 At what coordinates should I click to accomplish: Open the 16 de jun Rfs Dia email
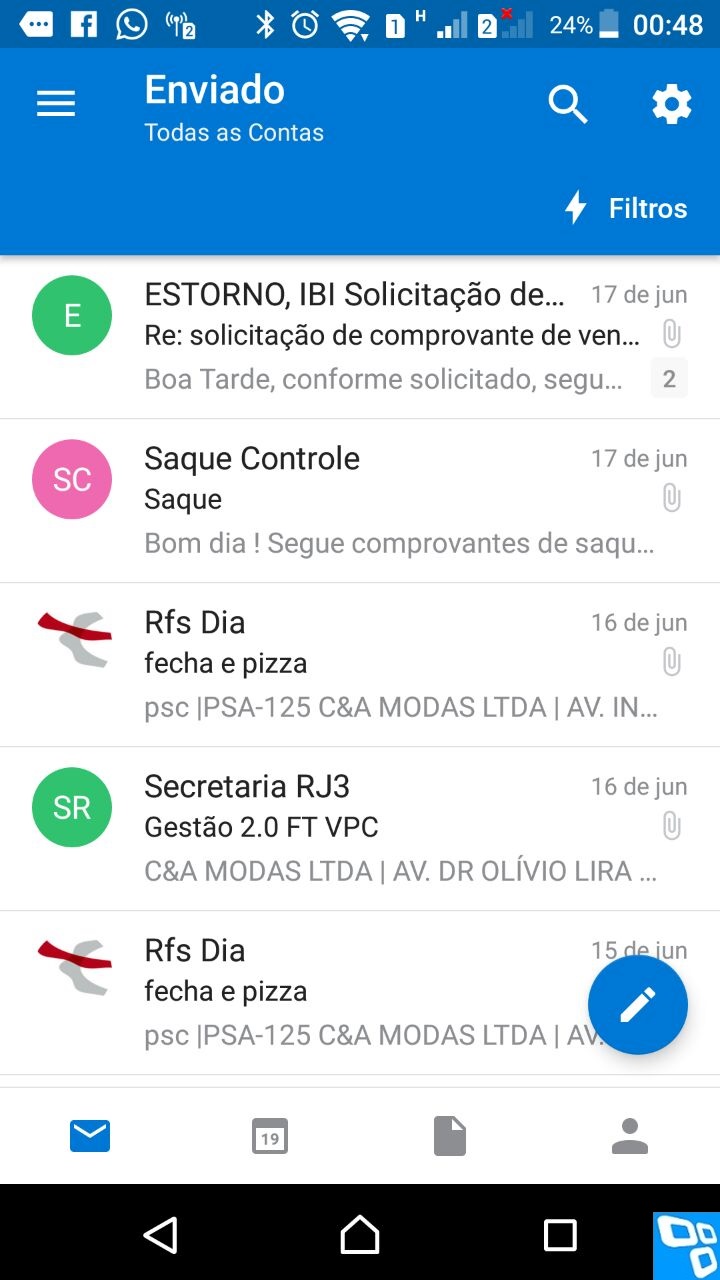click(x=360, y=665)
